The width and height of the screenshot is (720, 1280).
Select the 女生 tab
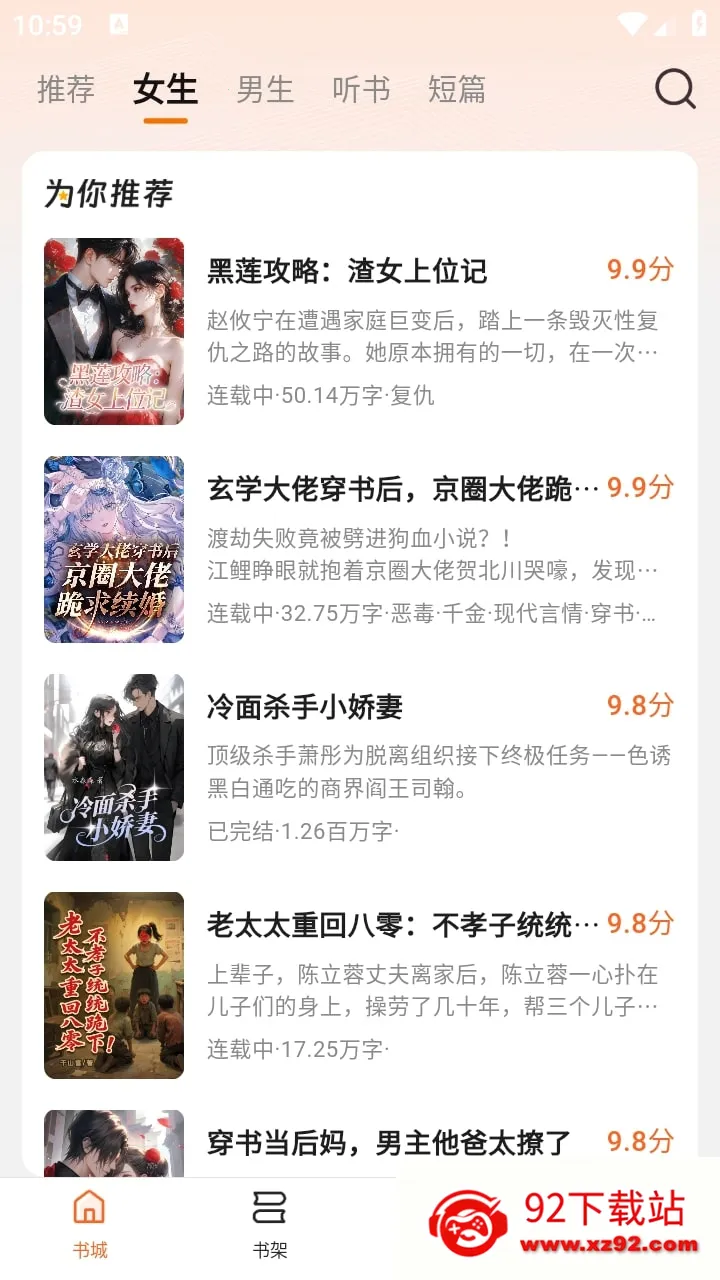(x=165, y=89)
